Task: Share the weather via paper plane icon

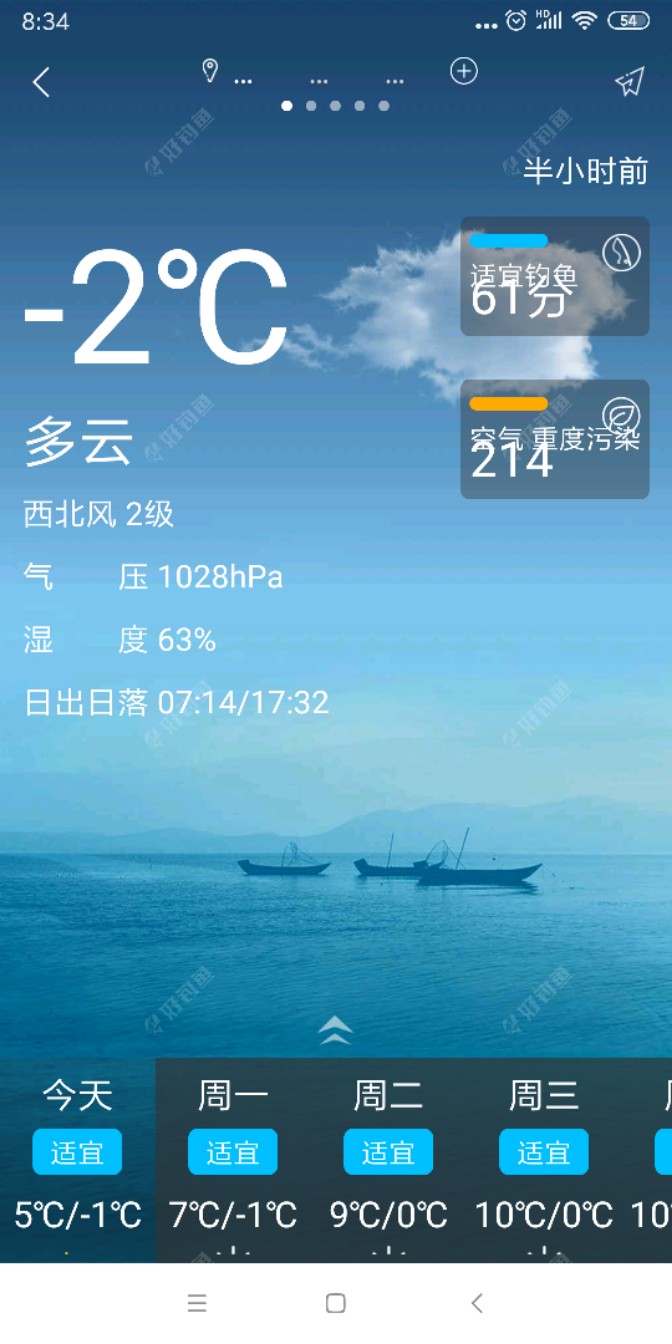Action: [629, 82]
